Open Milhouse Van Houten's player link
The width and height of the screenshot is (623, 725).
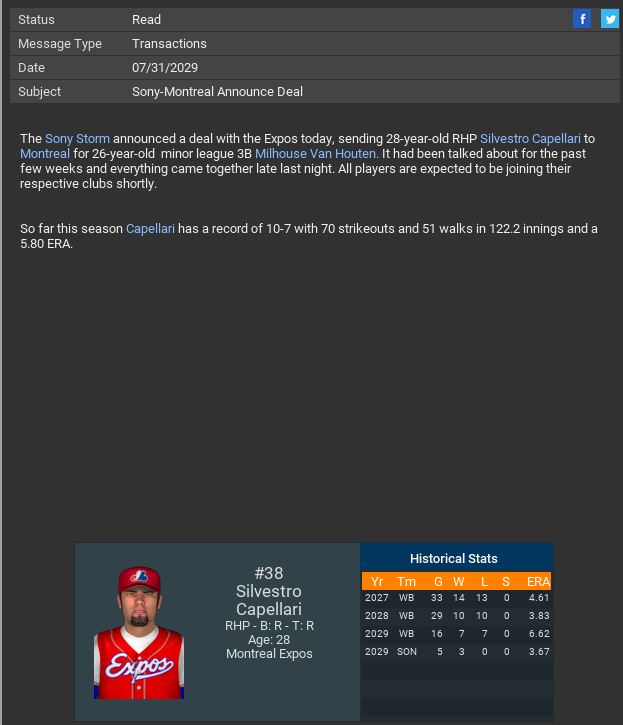coord(315,154)
